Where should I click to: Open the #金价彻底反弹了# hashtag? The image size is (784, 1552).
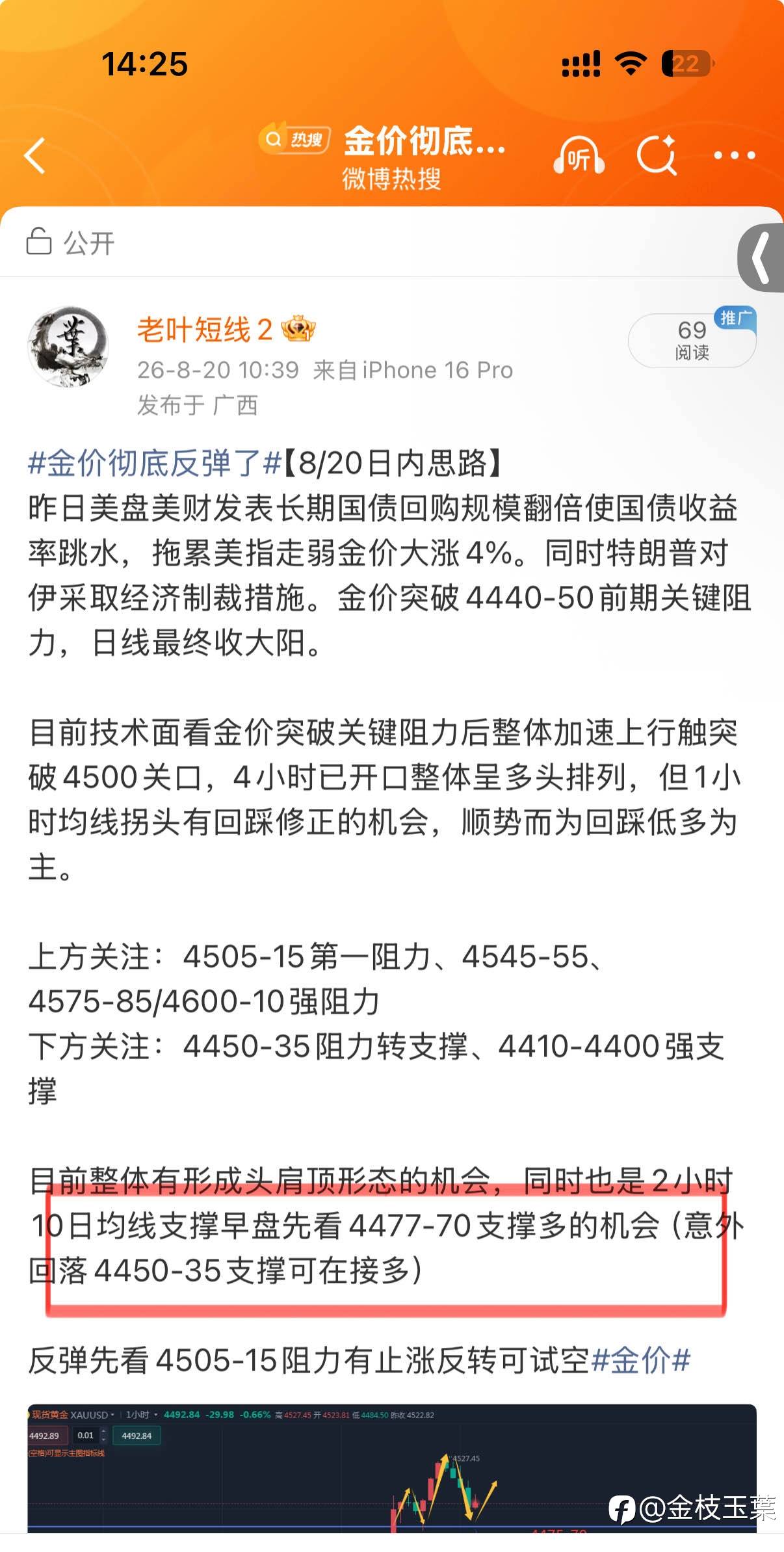155,463
